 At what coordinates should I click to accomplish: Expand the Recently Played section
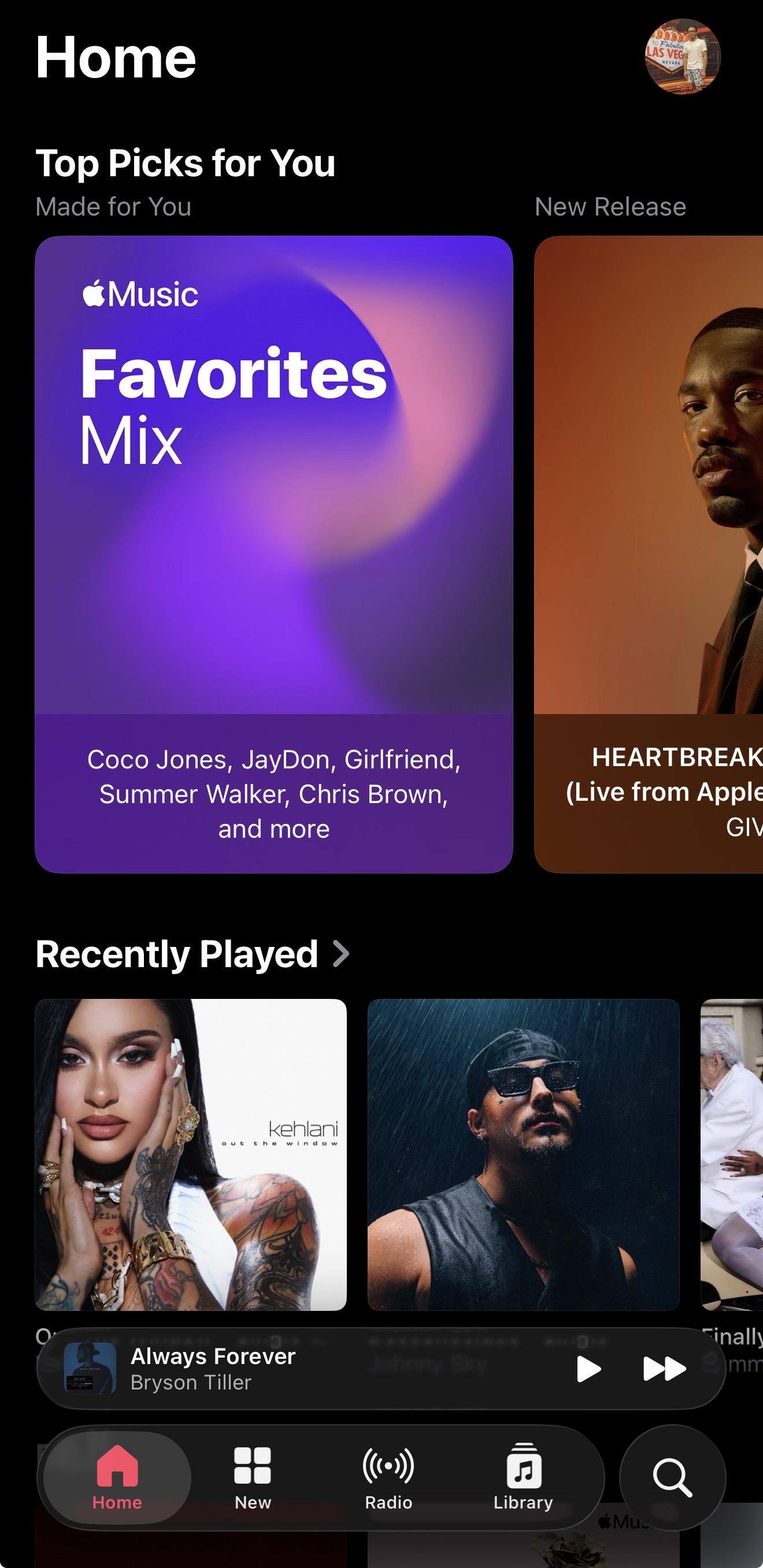coord(192,954)
